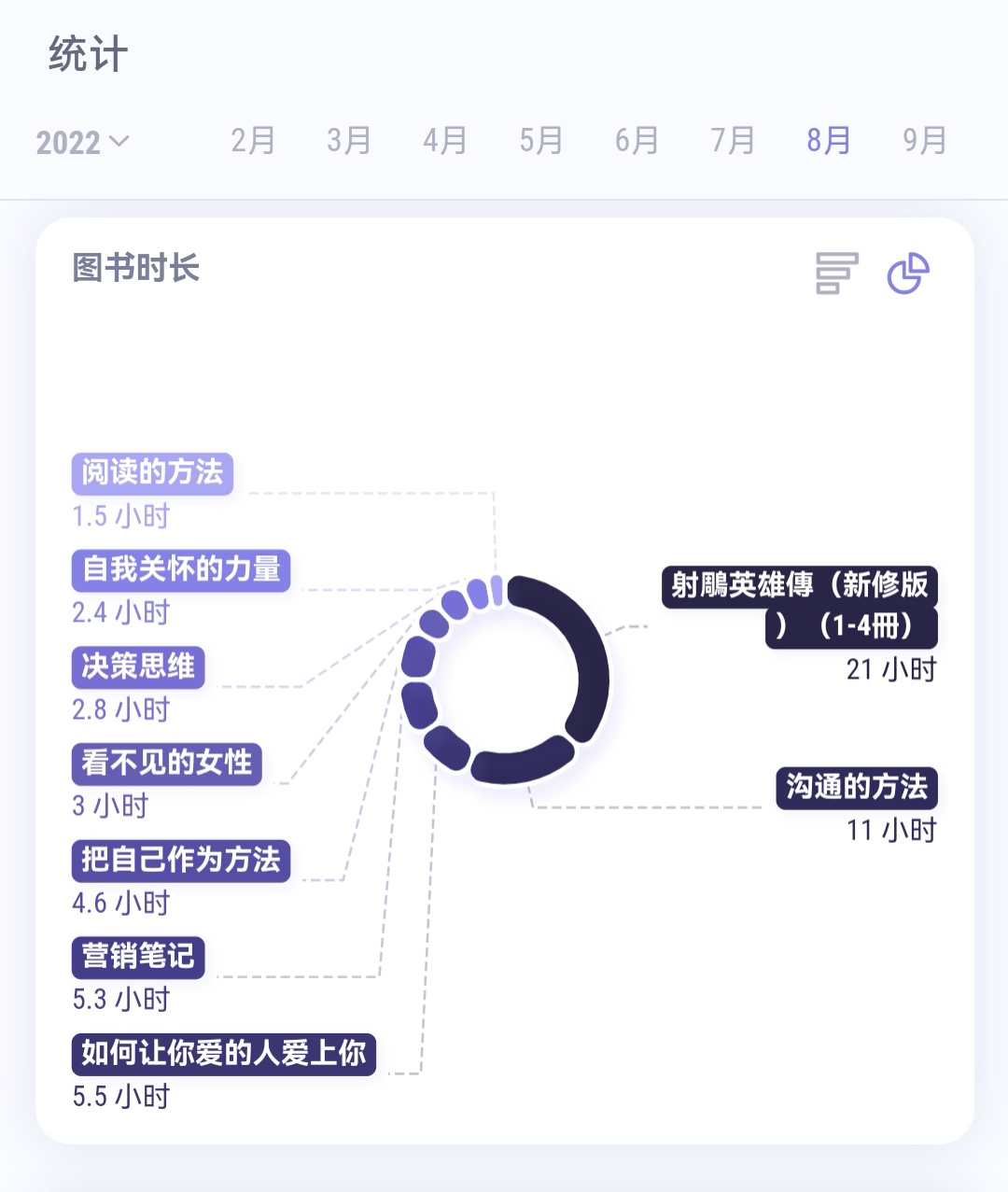Select the pie chart view icon
The height and width of the screenshot is (1192, 1008).
point(908,273)
